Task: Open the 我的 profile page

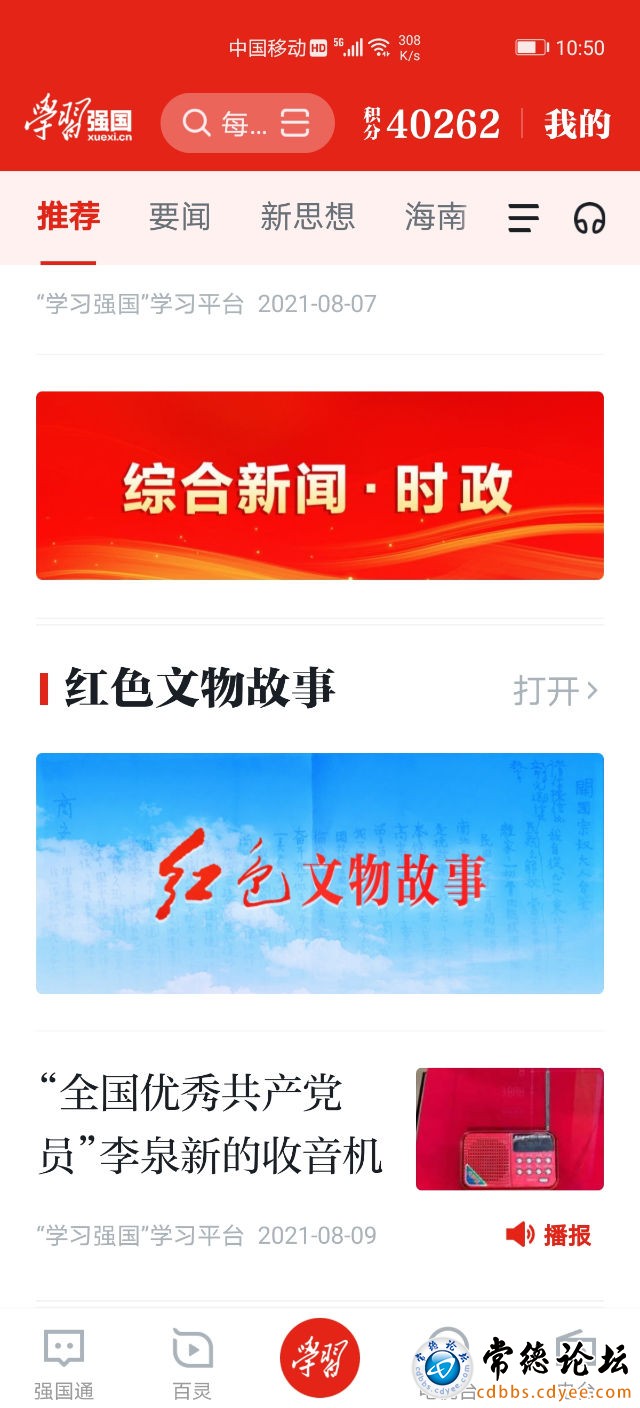Action: pyautogui.click(x=577, y=124)
